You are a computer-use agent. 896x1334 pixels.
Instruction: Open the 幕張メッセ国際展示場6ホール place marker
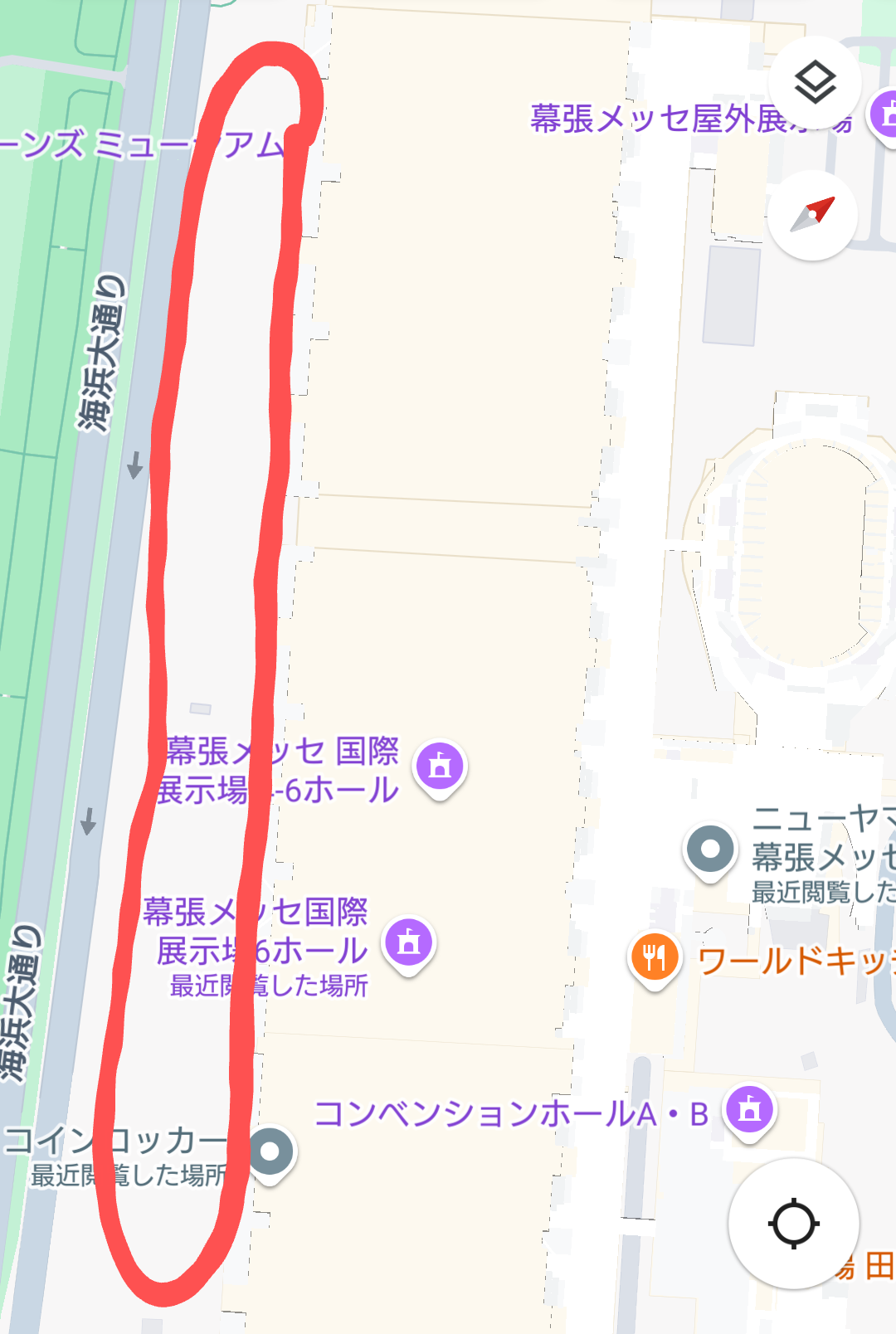[408, 943]
